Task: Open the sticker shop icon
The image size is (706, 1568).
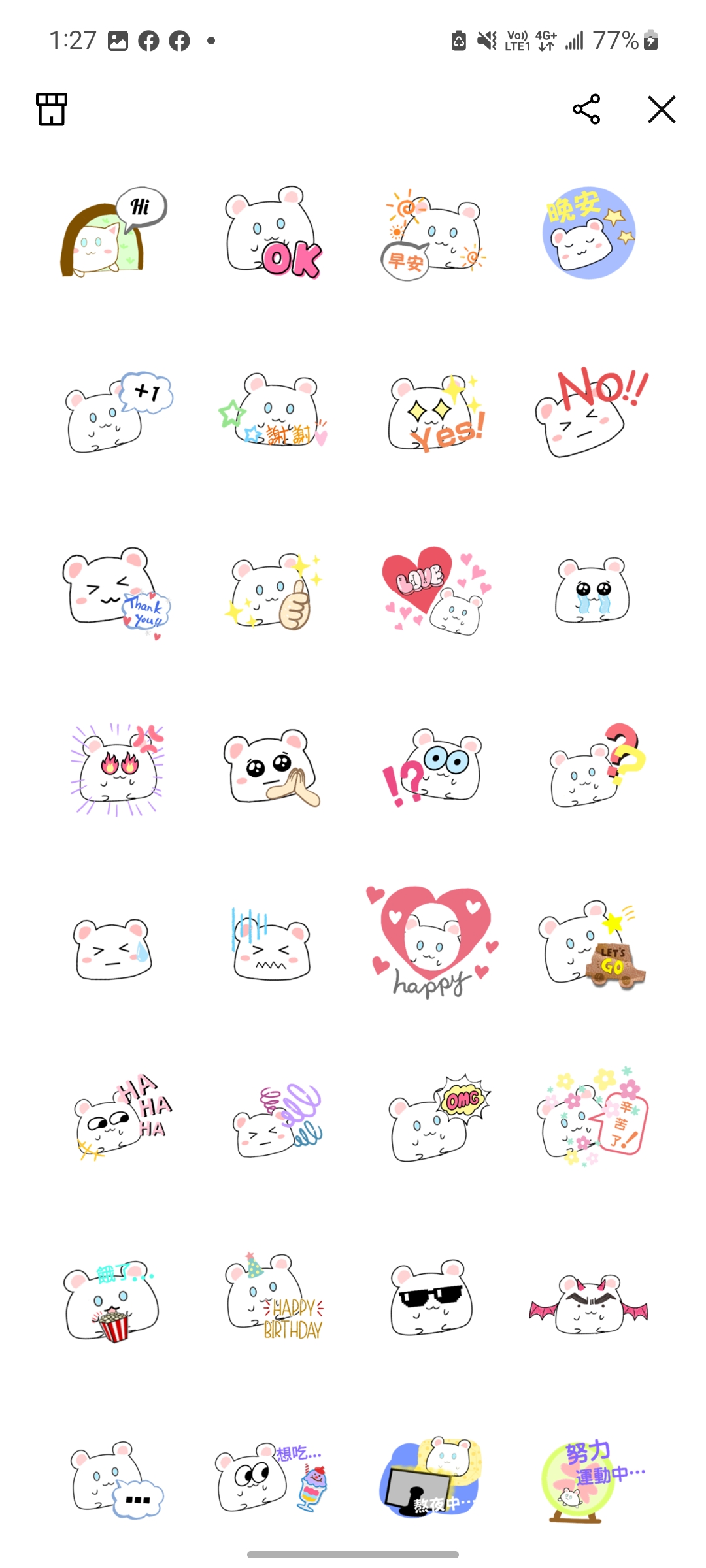Action: click(x=52, y=109)
